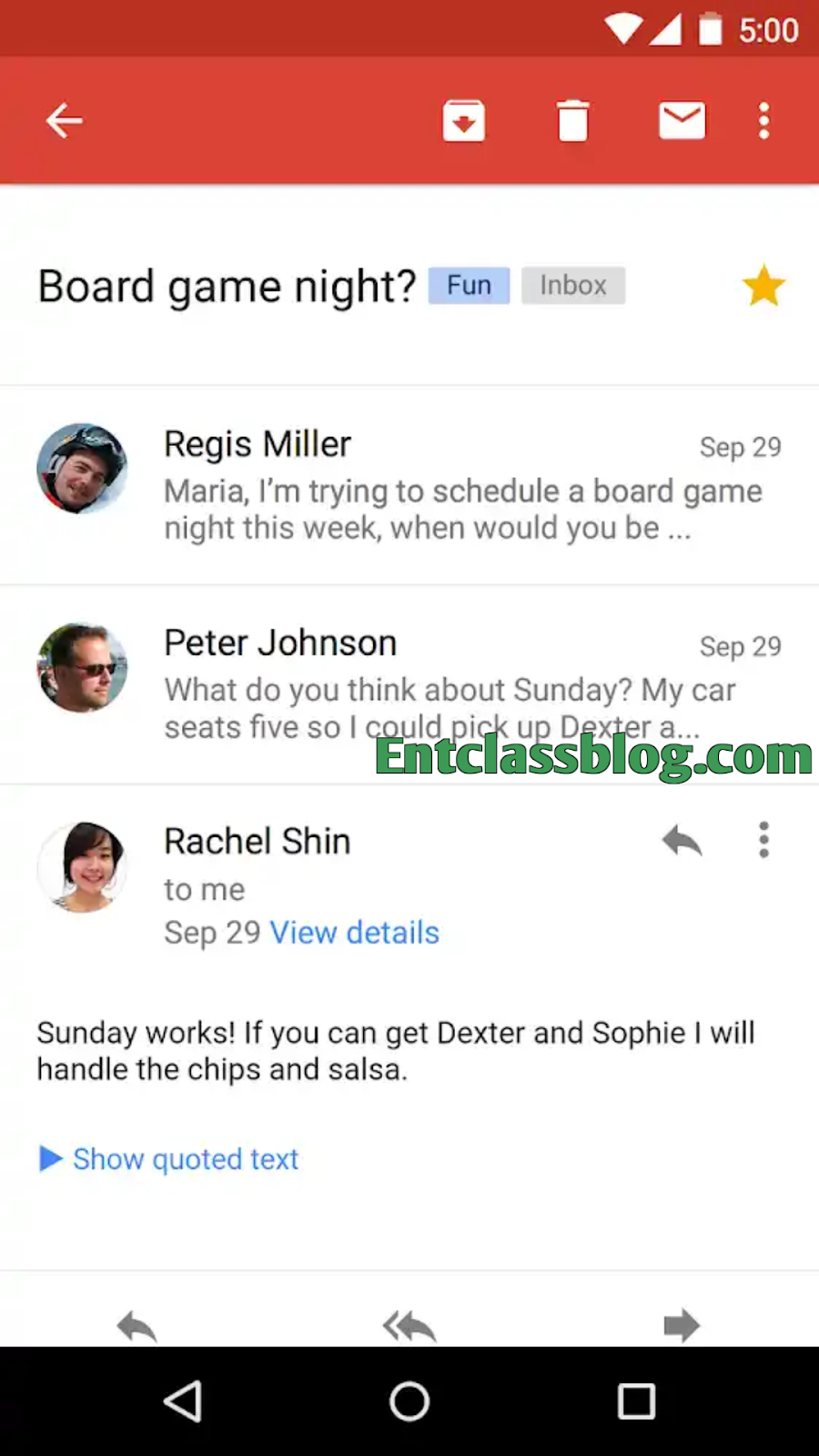This screenshot has width=819, height=1456.
Task: Open recent apps from navigation bar
Action: [x=636, y=1401]
